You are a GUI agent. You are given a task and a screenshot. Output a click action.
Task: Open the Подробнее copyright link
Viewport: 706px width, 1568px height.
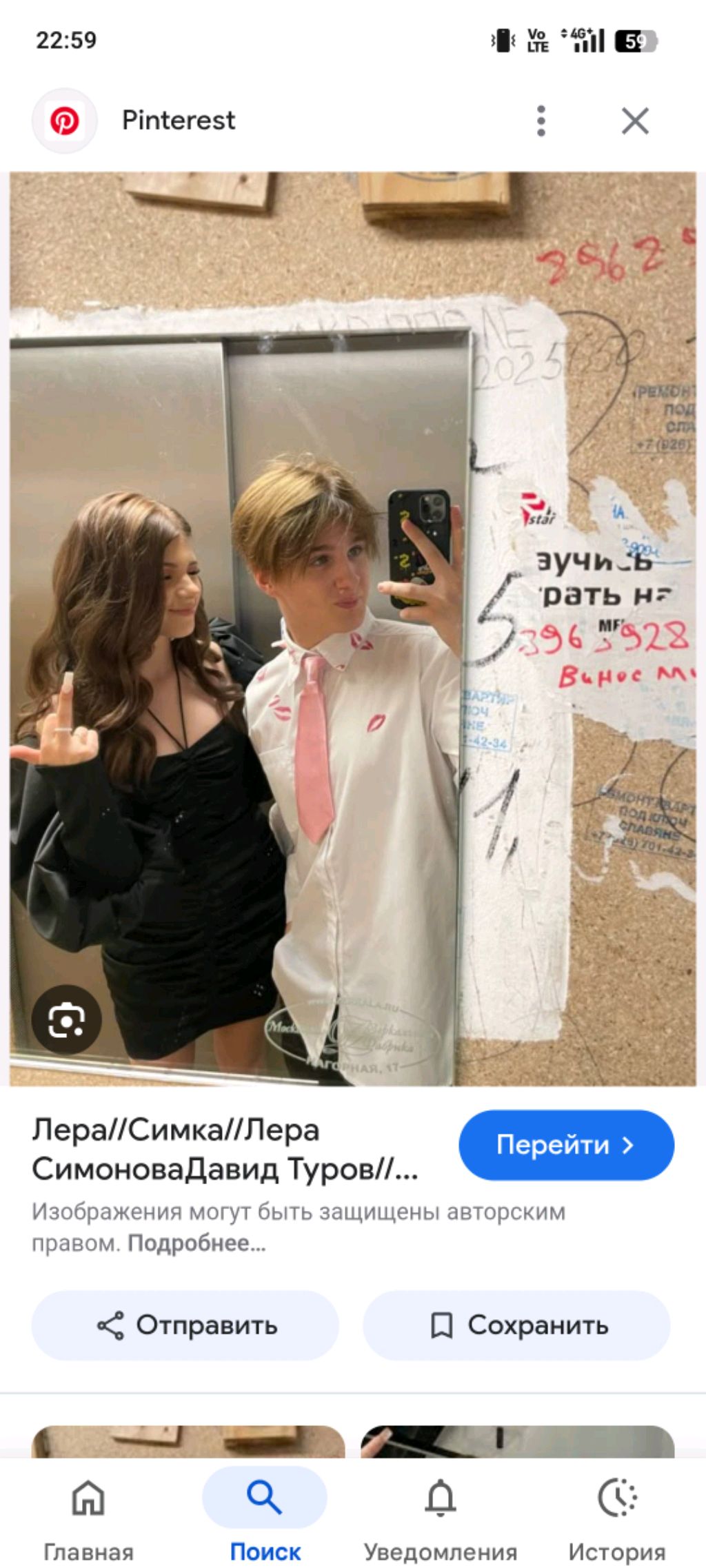pos(196,1244)
